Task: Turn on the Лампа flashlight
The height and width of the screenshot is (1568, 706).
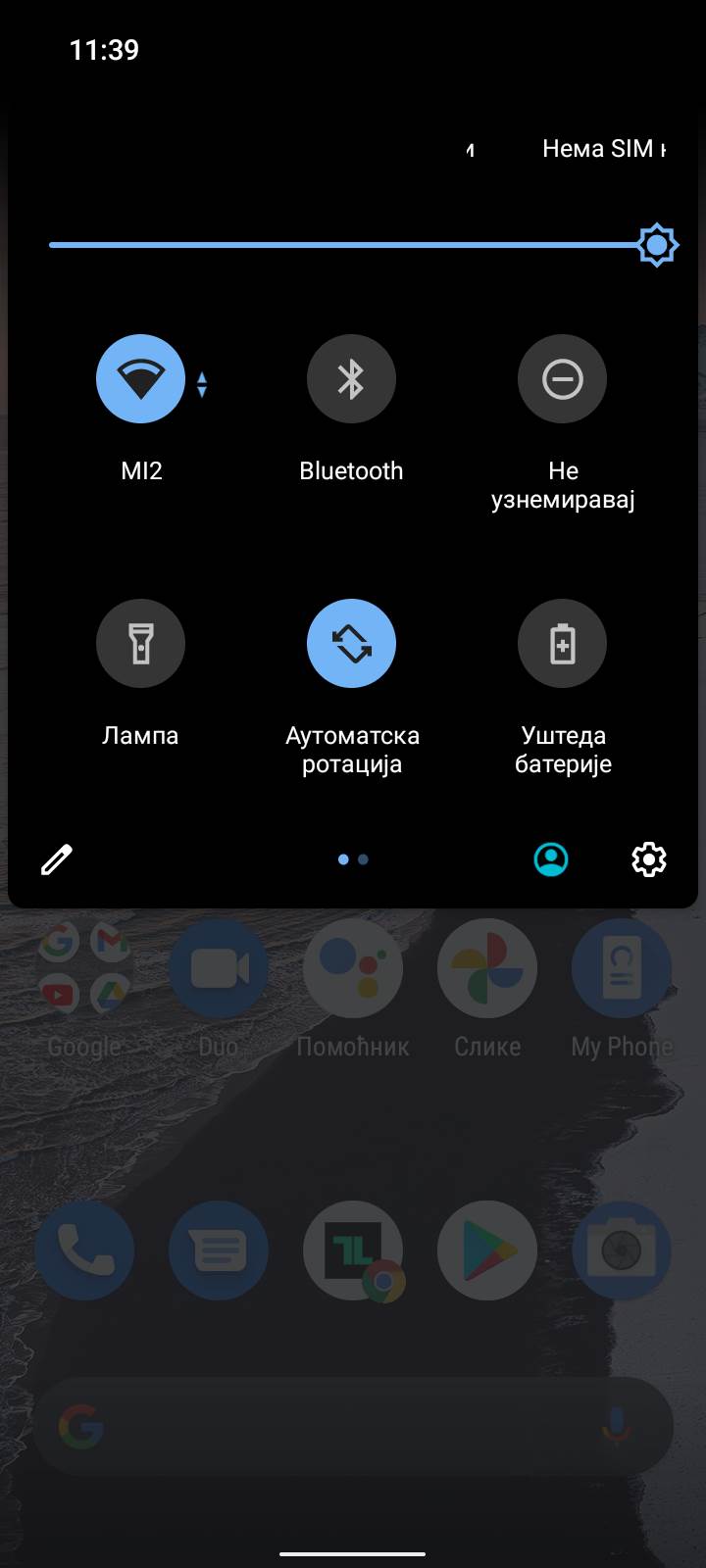Action: pyautogui.click(x=140, y=644)
